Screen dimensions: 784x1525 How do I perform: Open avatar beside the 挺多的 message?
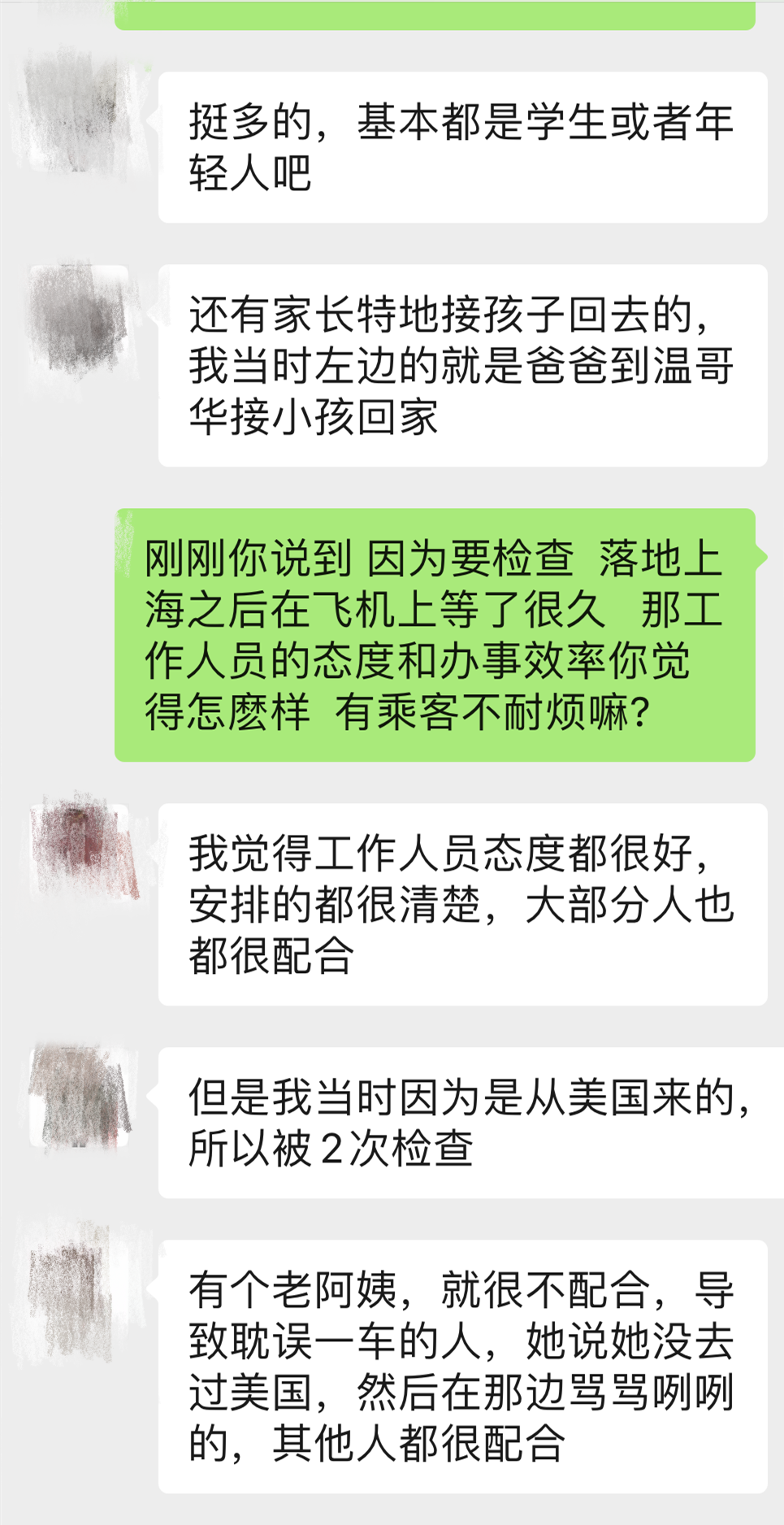click(x=79, y=111)
